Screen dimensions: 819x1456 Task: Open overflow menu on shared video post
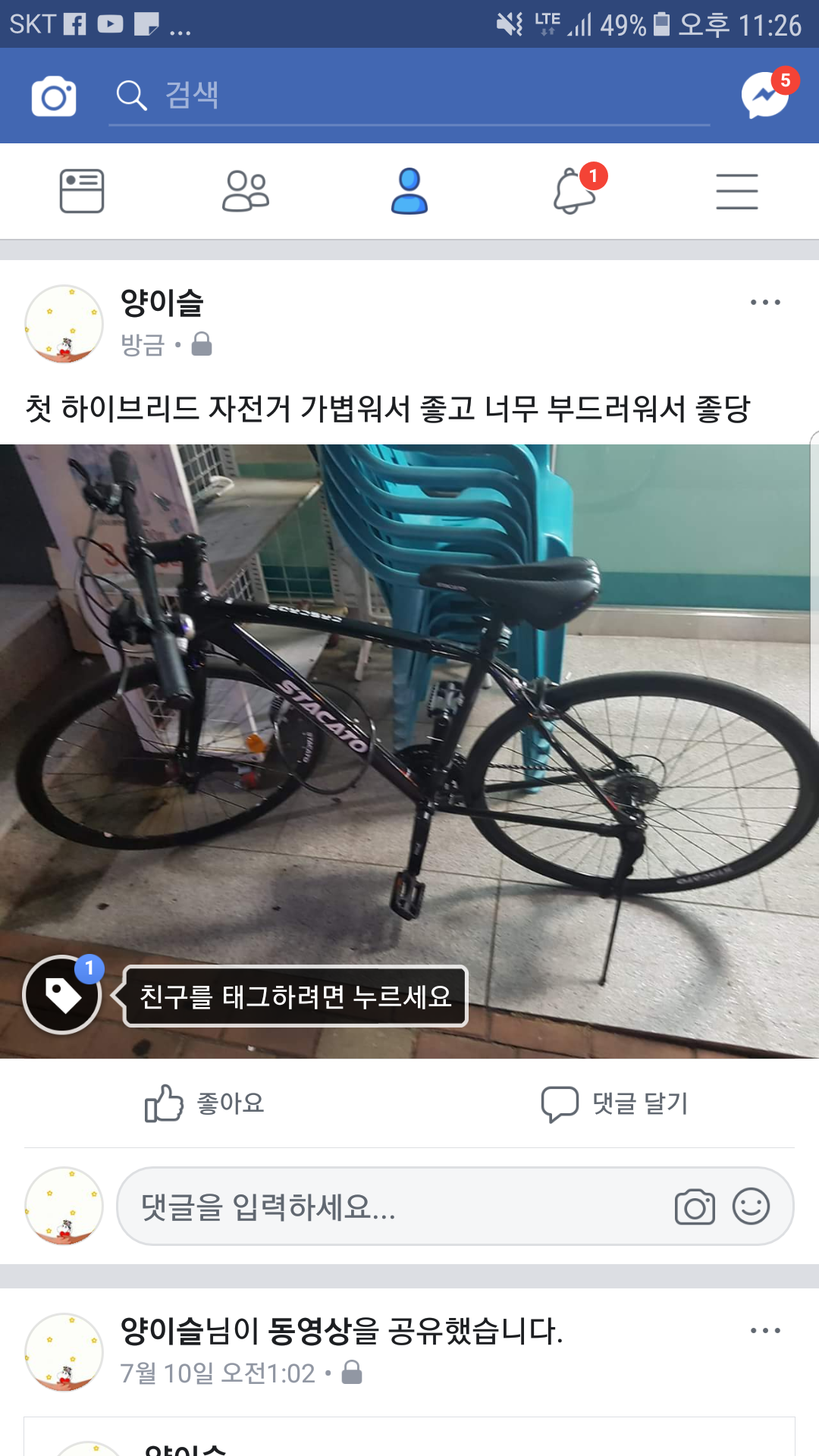pyautogui.click(x=765, y=1331)
